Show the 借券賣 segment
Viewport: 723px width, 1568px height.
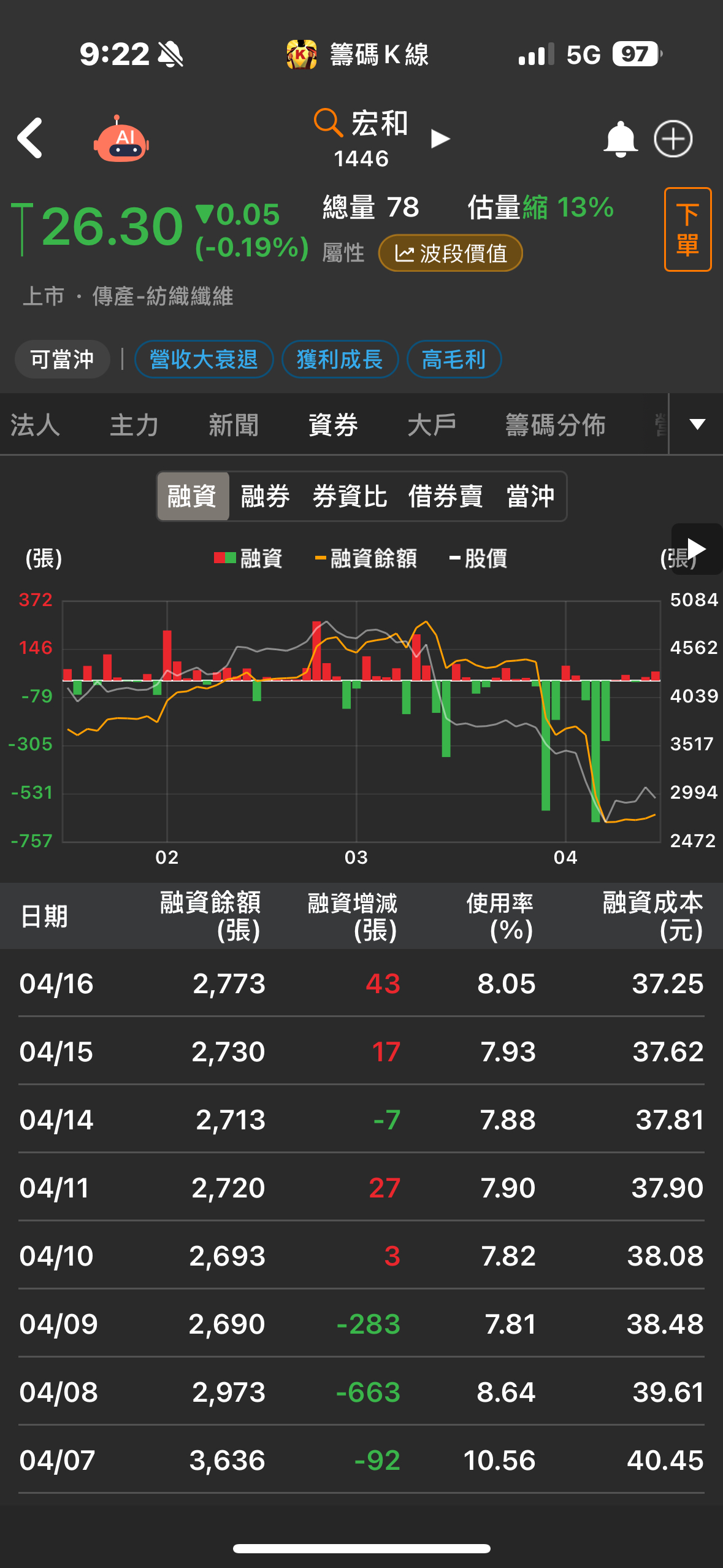point(445,496)
